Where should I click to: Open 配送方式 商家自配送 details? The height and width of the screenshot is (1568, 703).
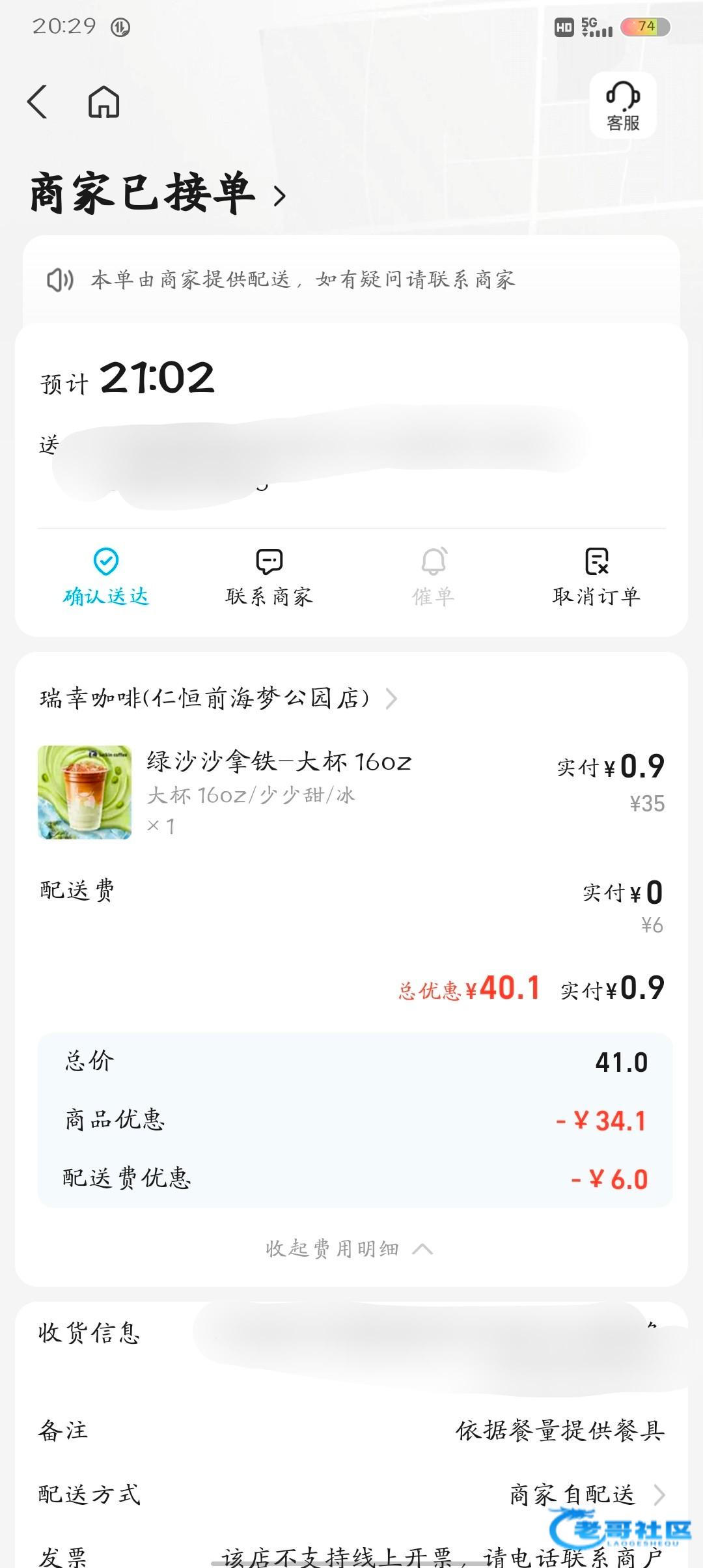coord(586,1494)
